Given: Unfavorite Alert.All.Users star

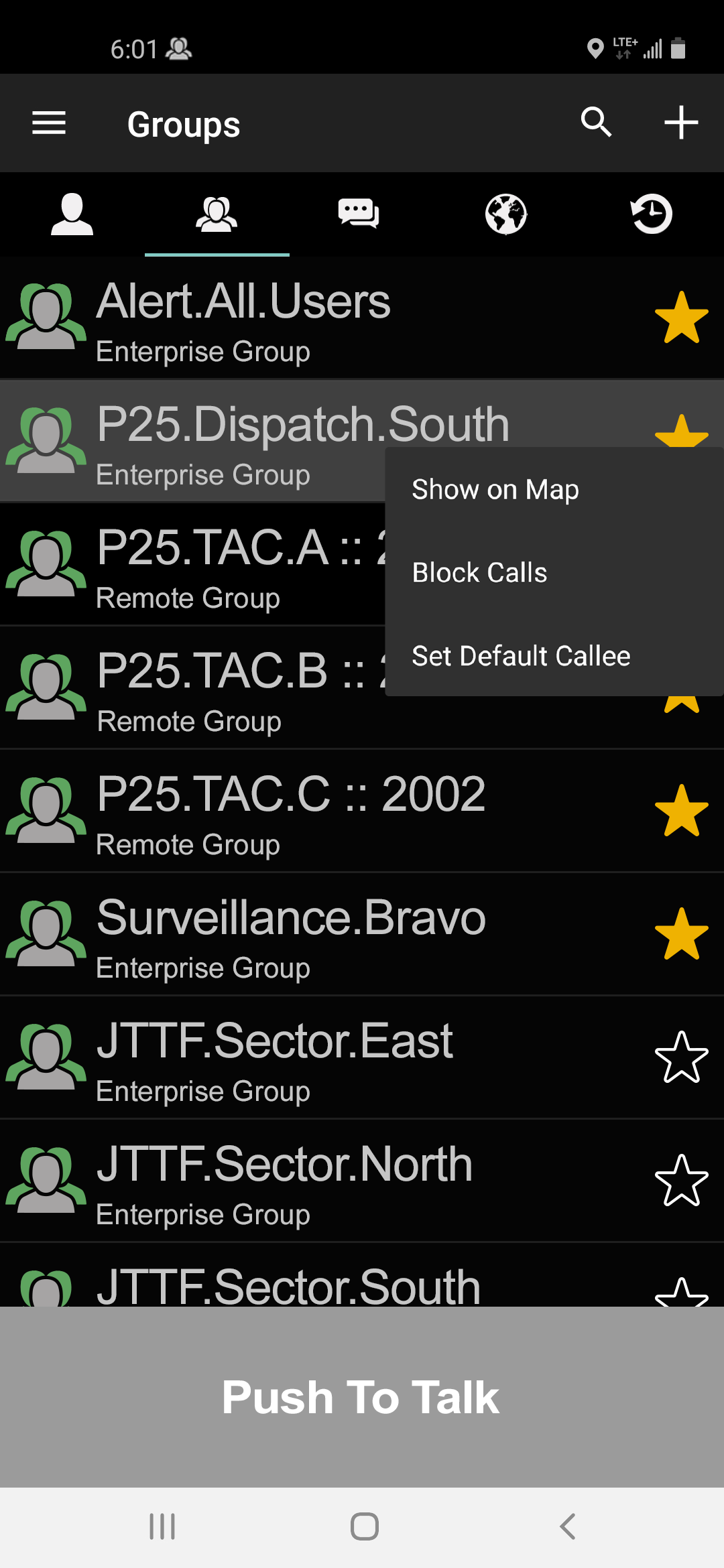Looking at the screenshot, I should click(x=681, y=318).
